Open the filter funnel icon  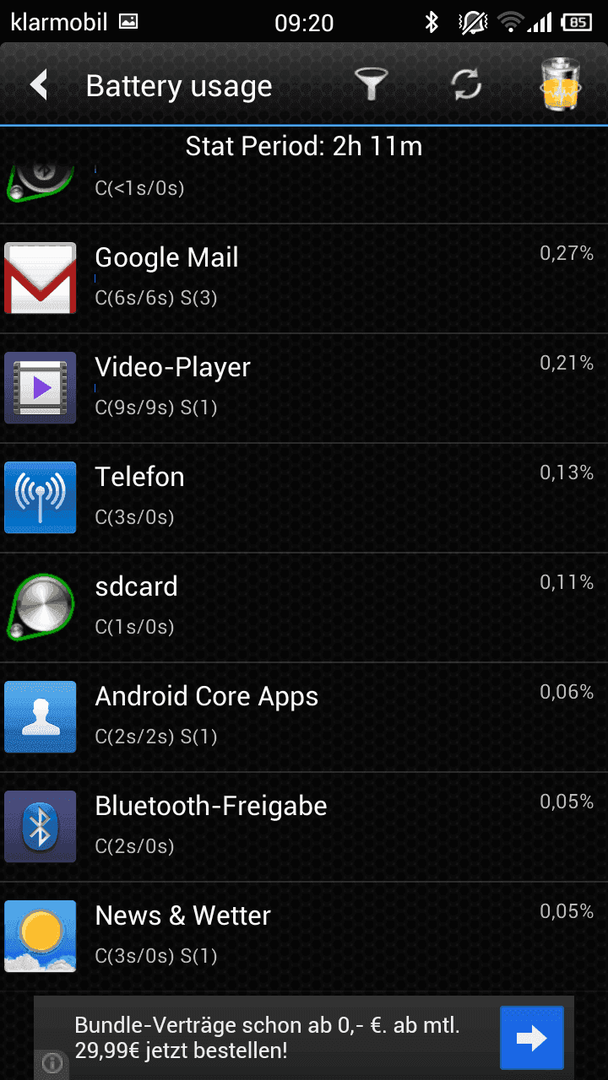click(371, 85)
